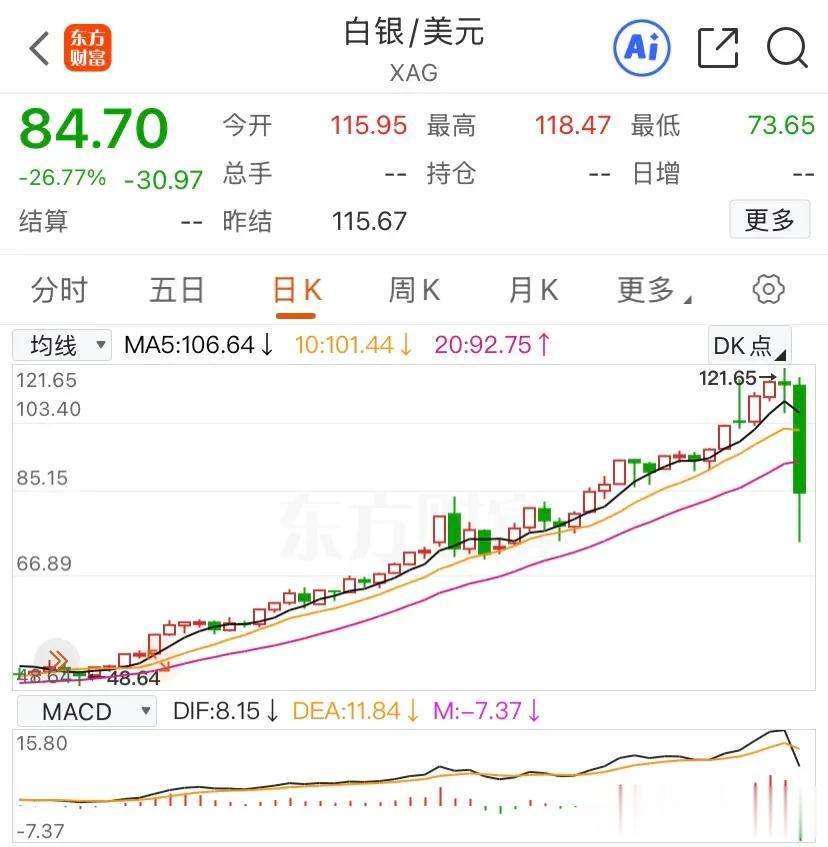
Task: Open the 均线 indicator dropdown
Action: 61,344
